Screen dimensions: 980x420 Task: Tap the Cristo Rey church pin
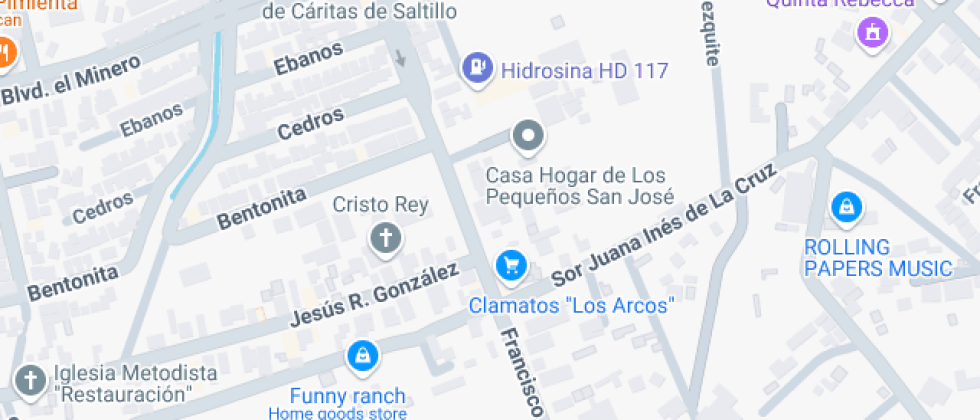[x=384, y=239]
